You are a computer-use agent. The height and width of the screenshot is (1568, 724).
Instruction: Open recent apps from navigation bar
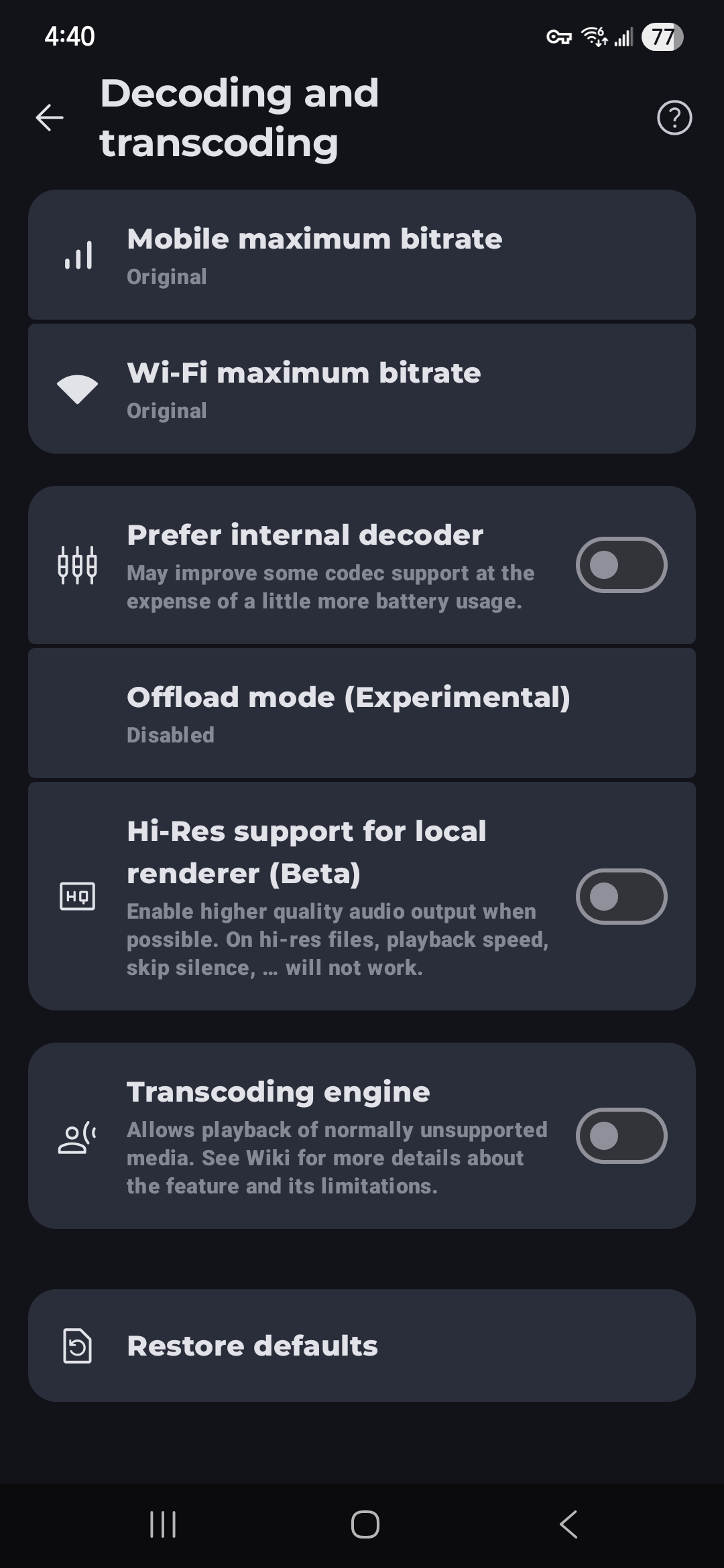[163, 1524]
